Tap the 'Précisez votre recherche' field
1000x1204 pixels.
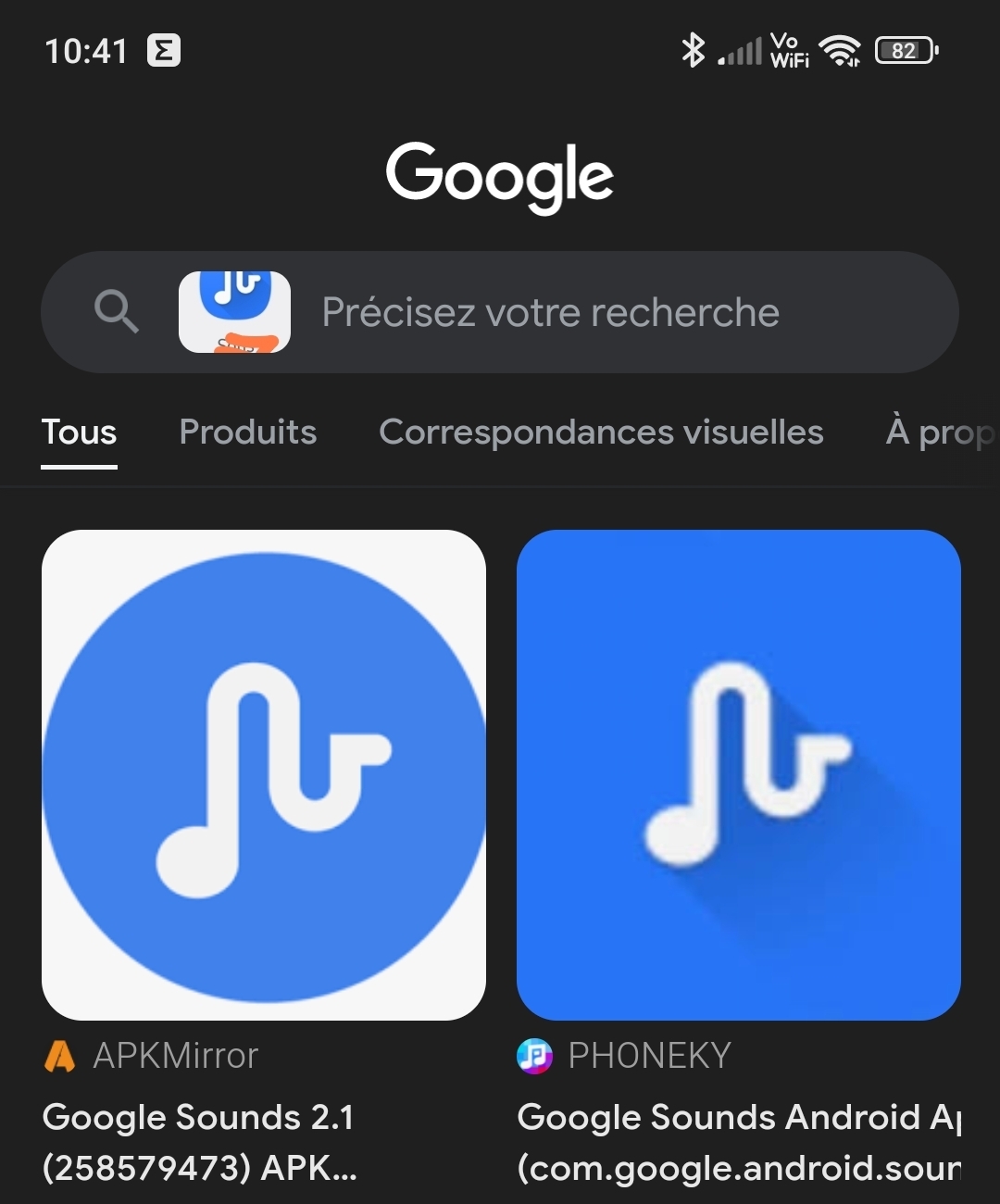[x=550, y=312]
